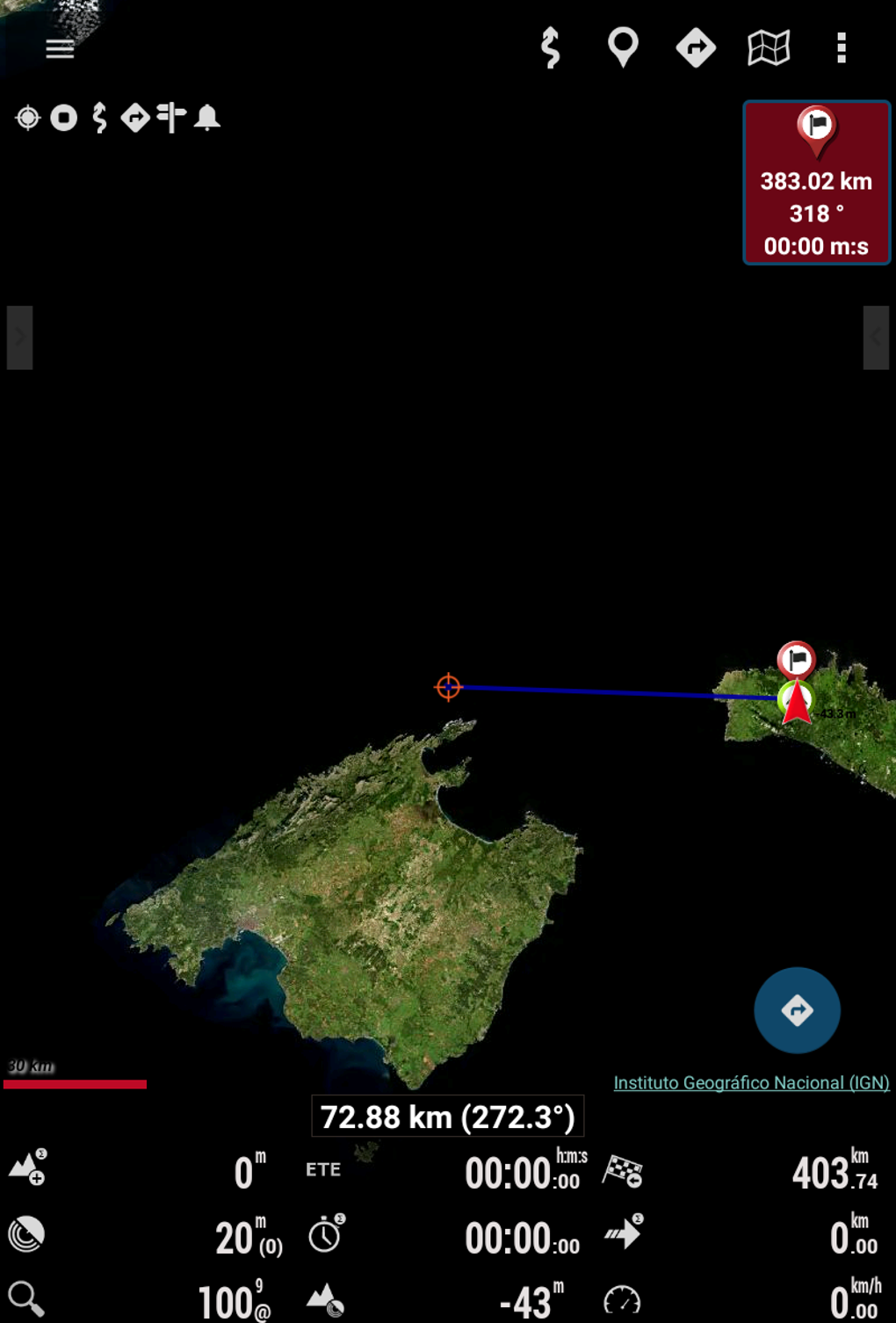Tap the stop recording button

(64, 118)
